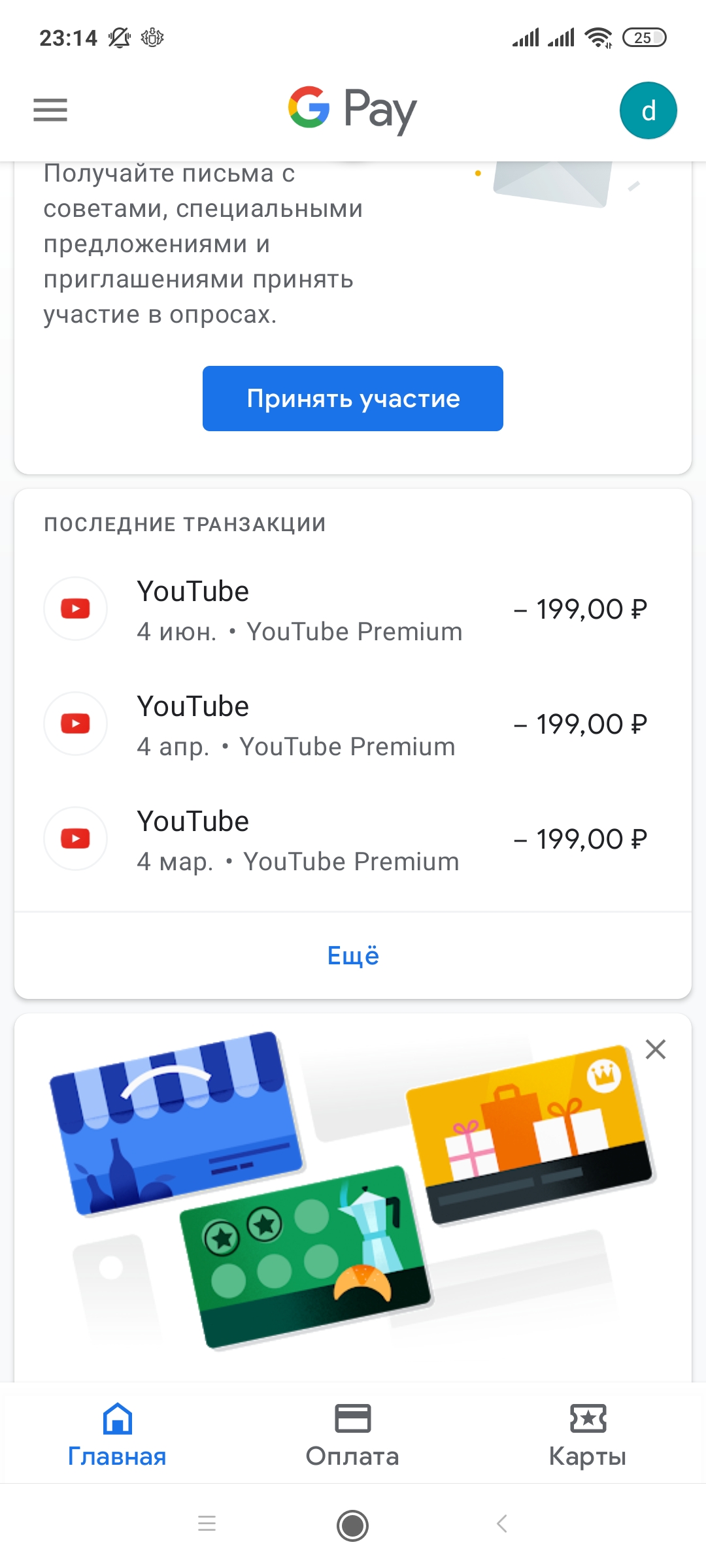Go to the system home screen
Viewport: 706px width, 1568px height.
click(353, 1526)
